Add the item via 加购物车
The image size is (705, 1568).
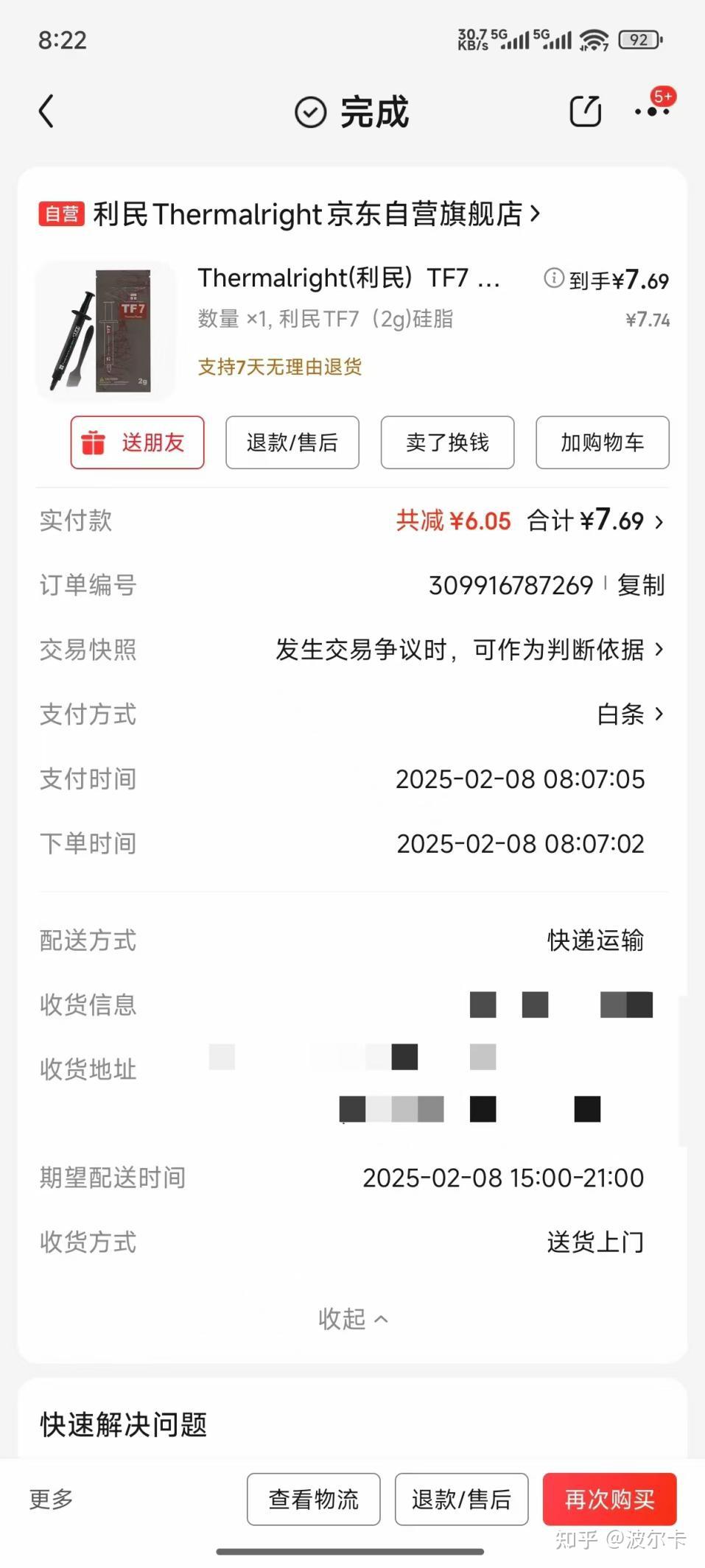[x=602, y=443]
